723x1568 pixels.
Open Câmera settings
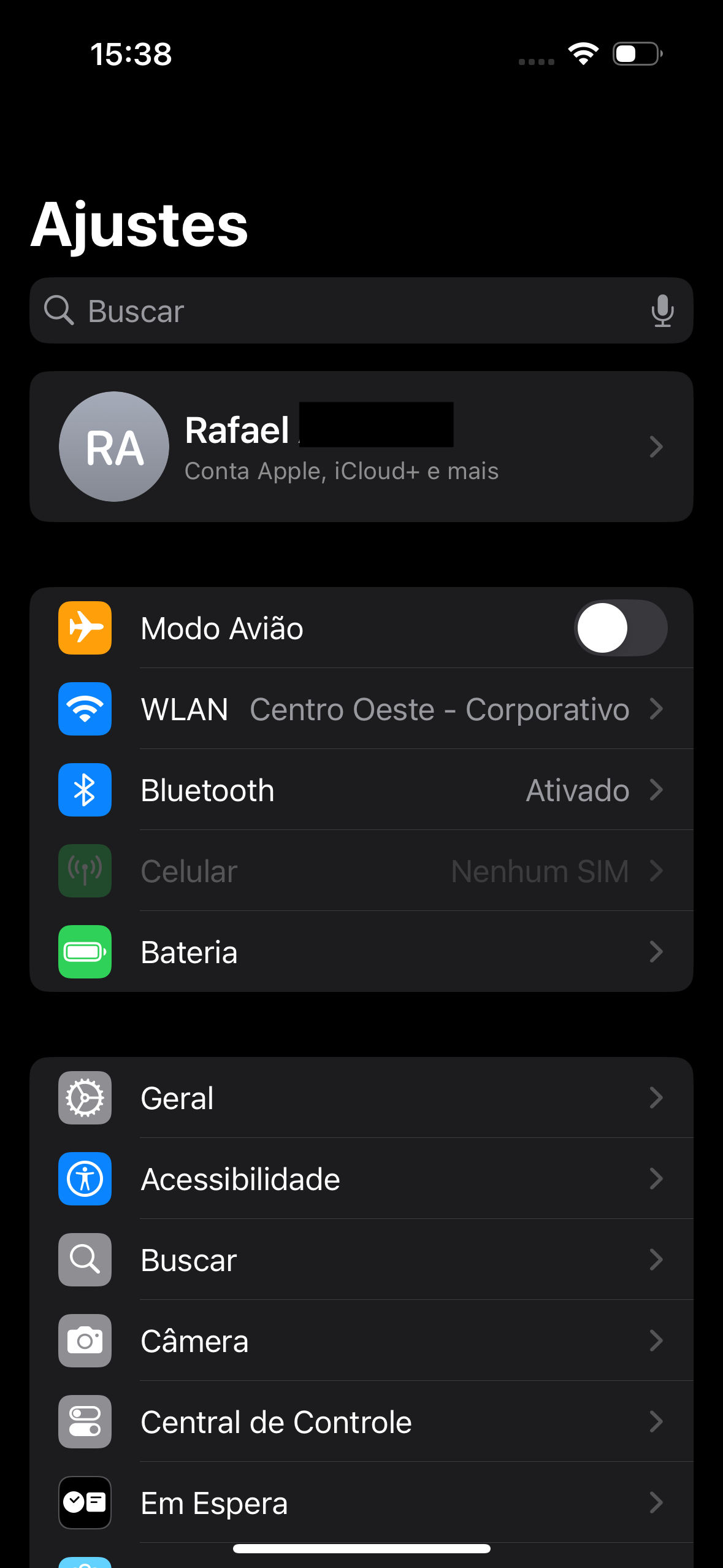(361, 1341)
